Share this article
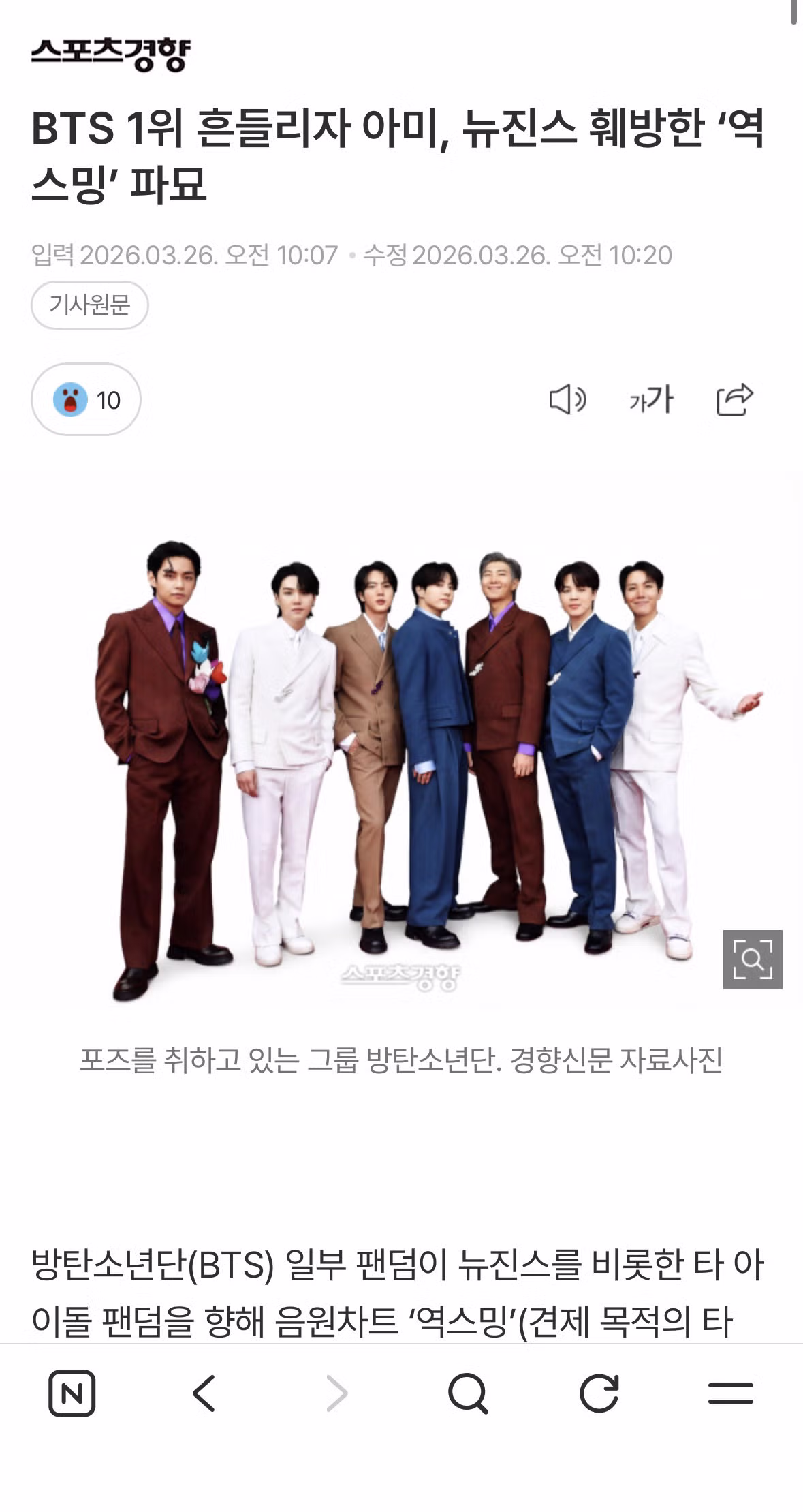The width and height of the screenshot is (803, 1512). [734, 399]
